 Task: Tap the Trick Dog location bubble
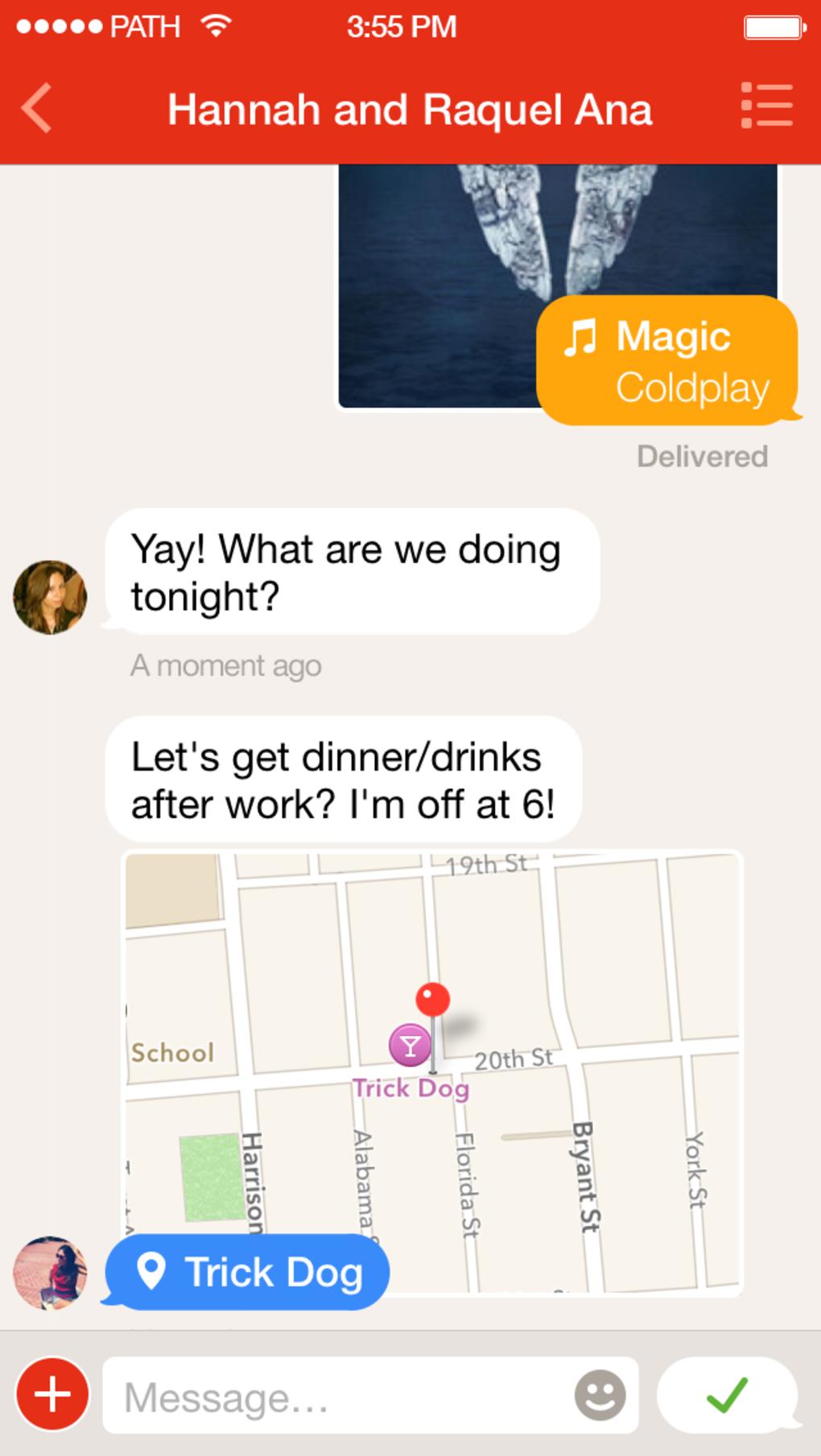pyautogui.click(x=248, y=1272)
